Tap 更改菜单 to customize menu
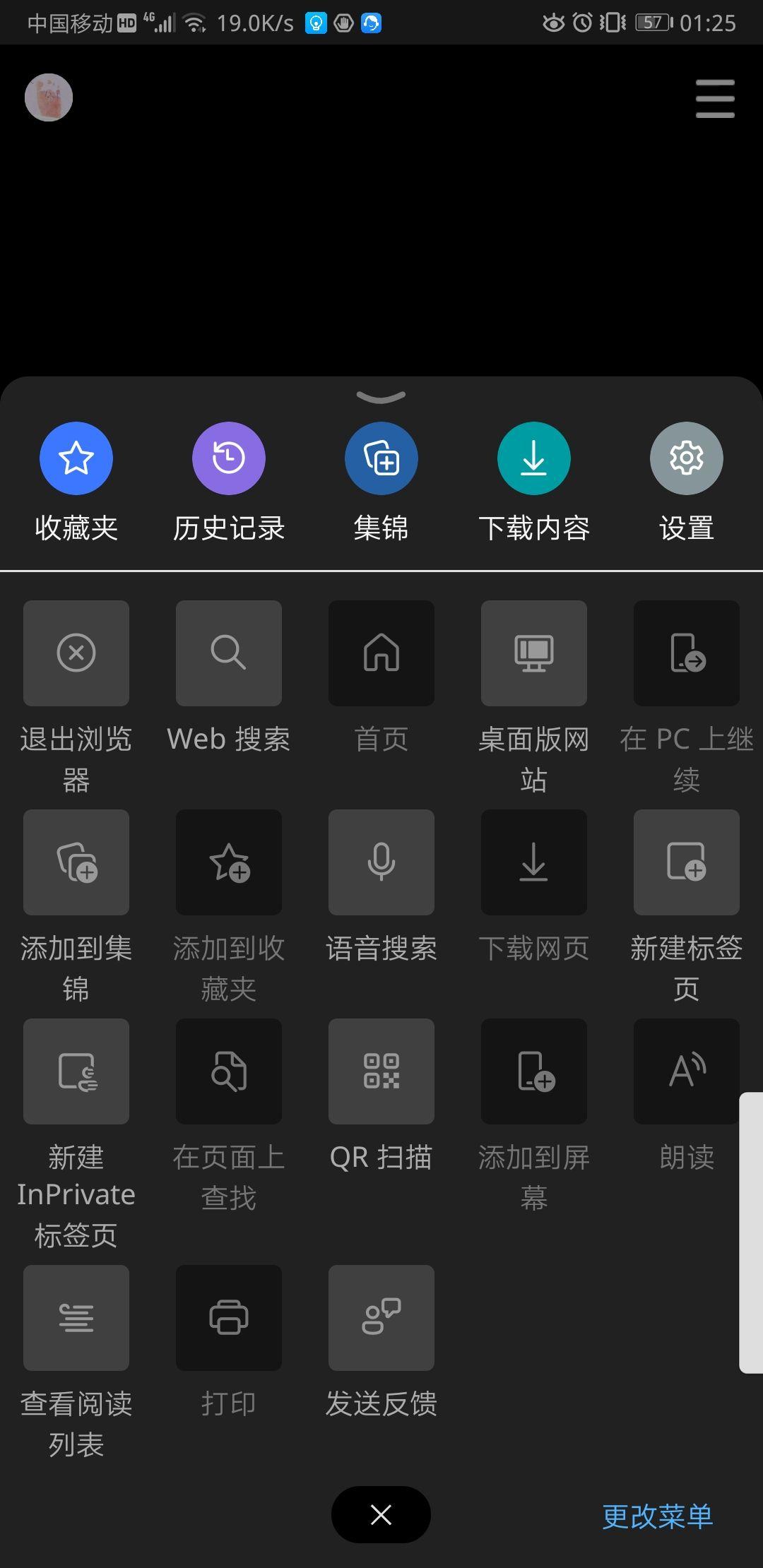 657,1516
